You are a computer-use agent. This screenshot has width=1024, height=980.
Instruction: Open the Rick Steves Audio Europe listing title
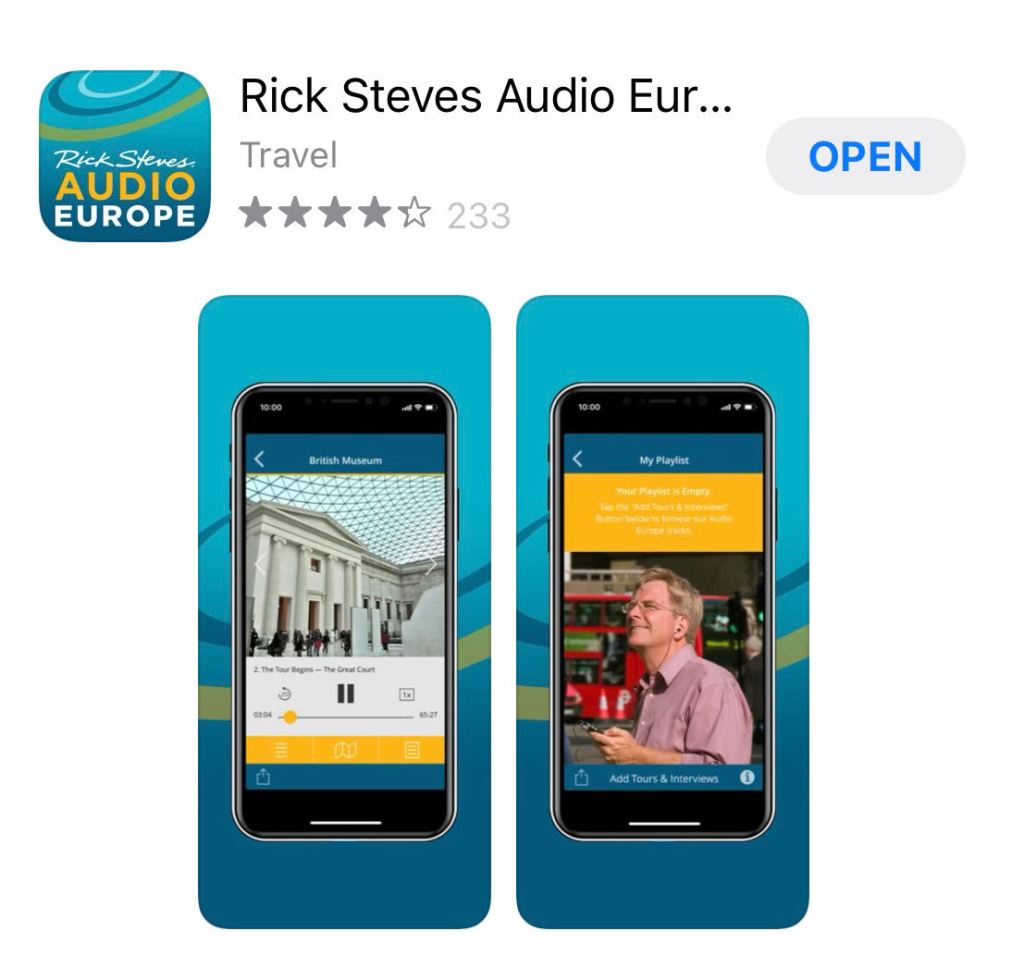click(486, 97)
